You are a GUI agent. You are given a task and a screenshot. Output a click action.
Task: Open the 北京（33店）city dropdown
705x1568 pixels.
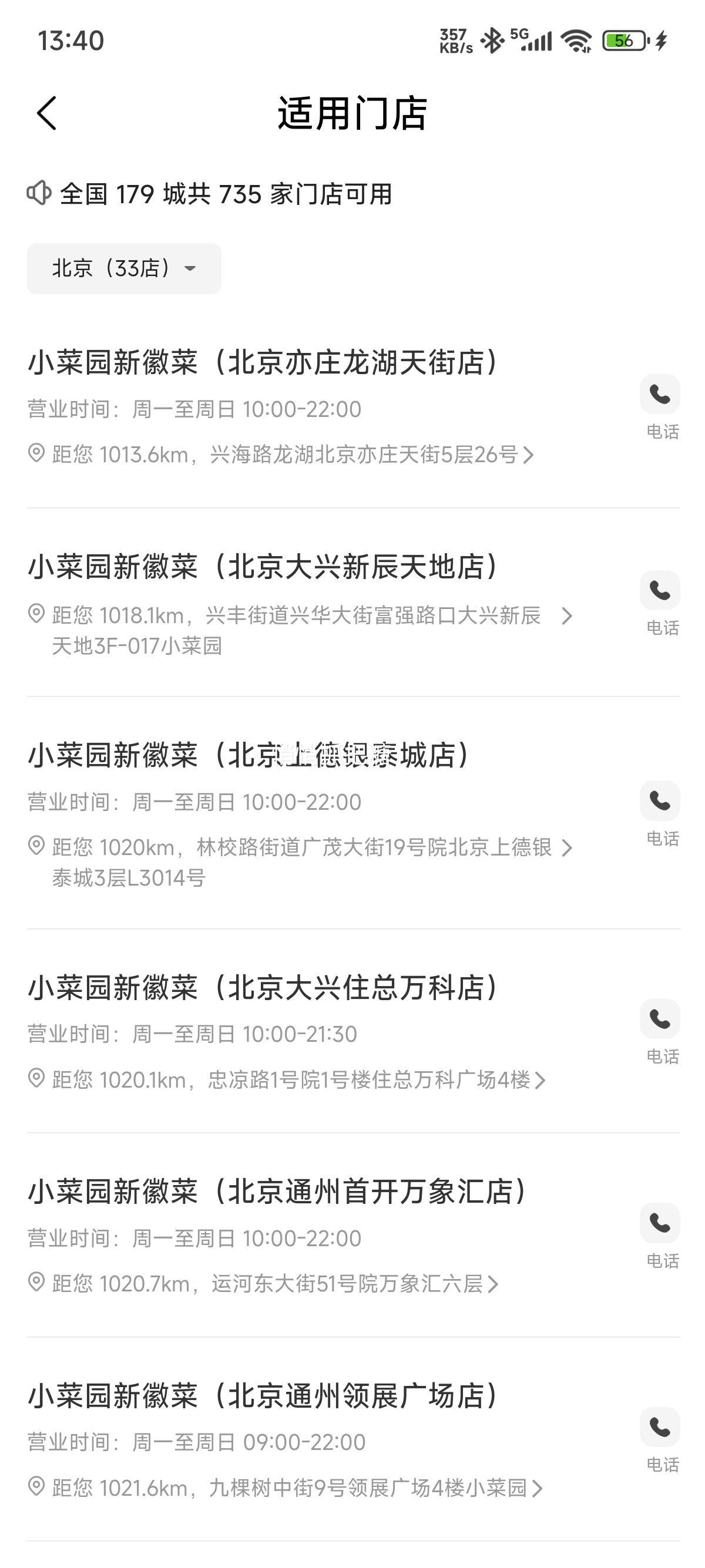pos(123,268)
